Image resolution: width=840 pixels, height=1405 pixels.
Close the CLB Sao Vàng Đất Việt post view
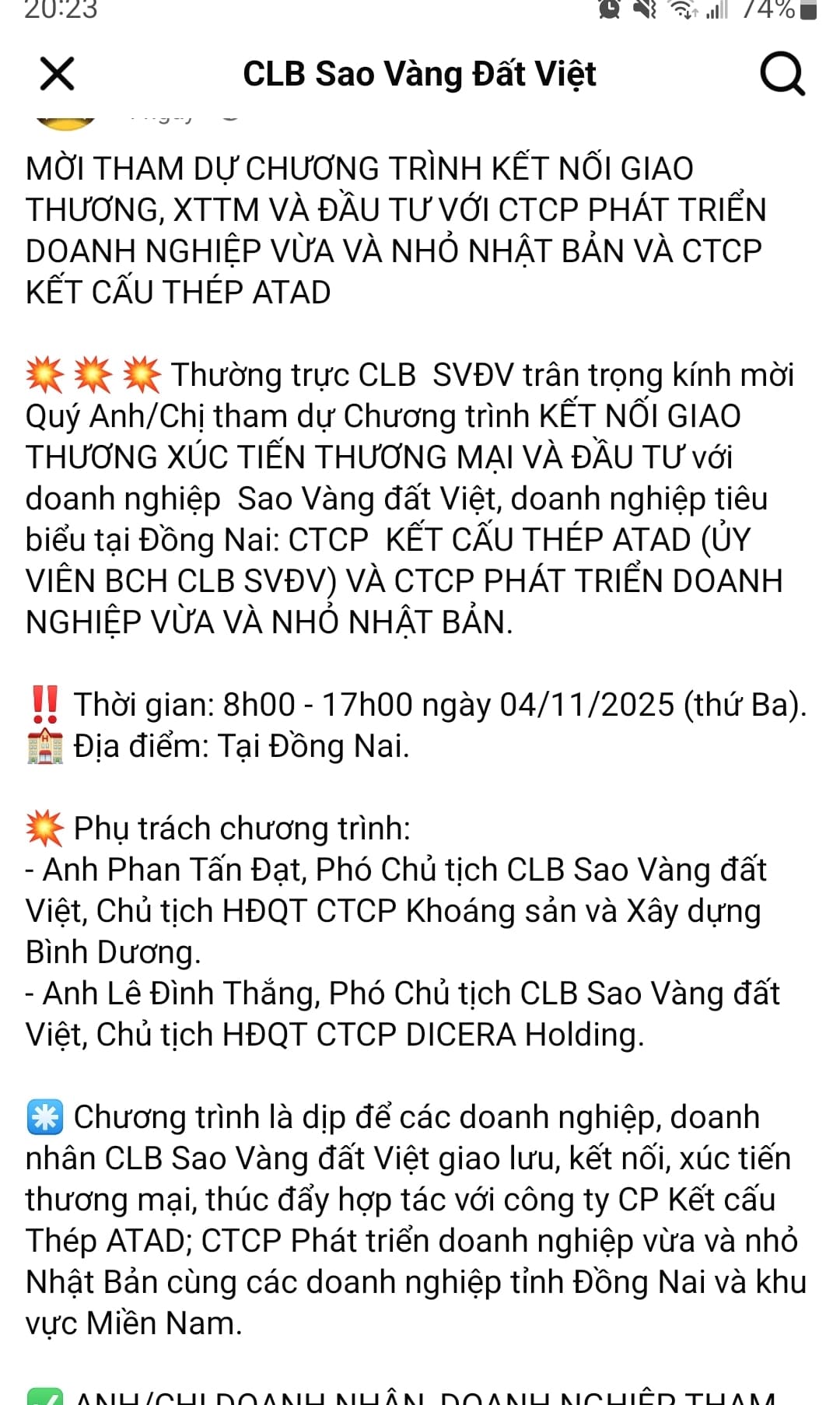coord(57,74)
